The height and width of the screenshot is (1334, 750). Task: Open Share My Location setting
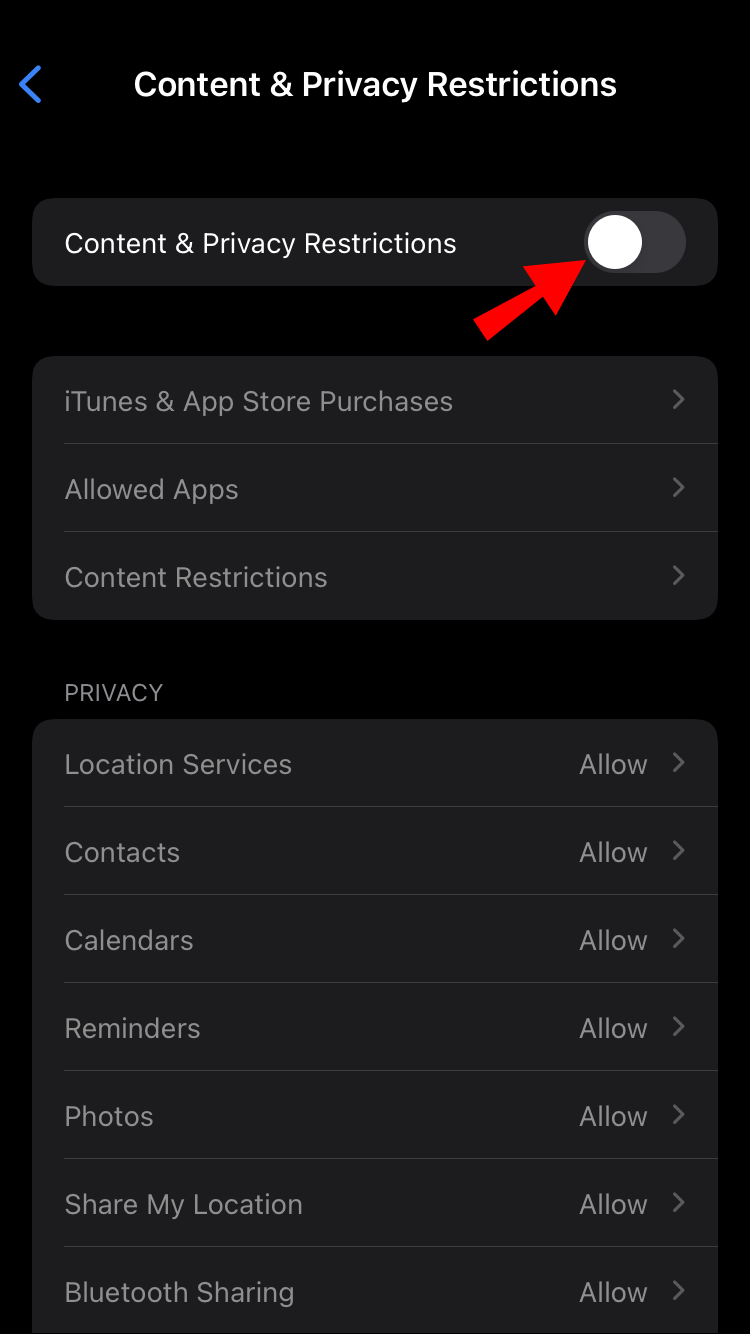coord(375,1204)
